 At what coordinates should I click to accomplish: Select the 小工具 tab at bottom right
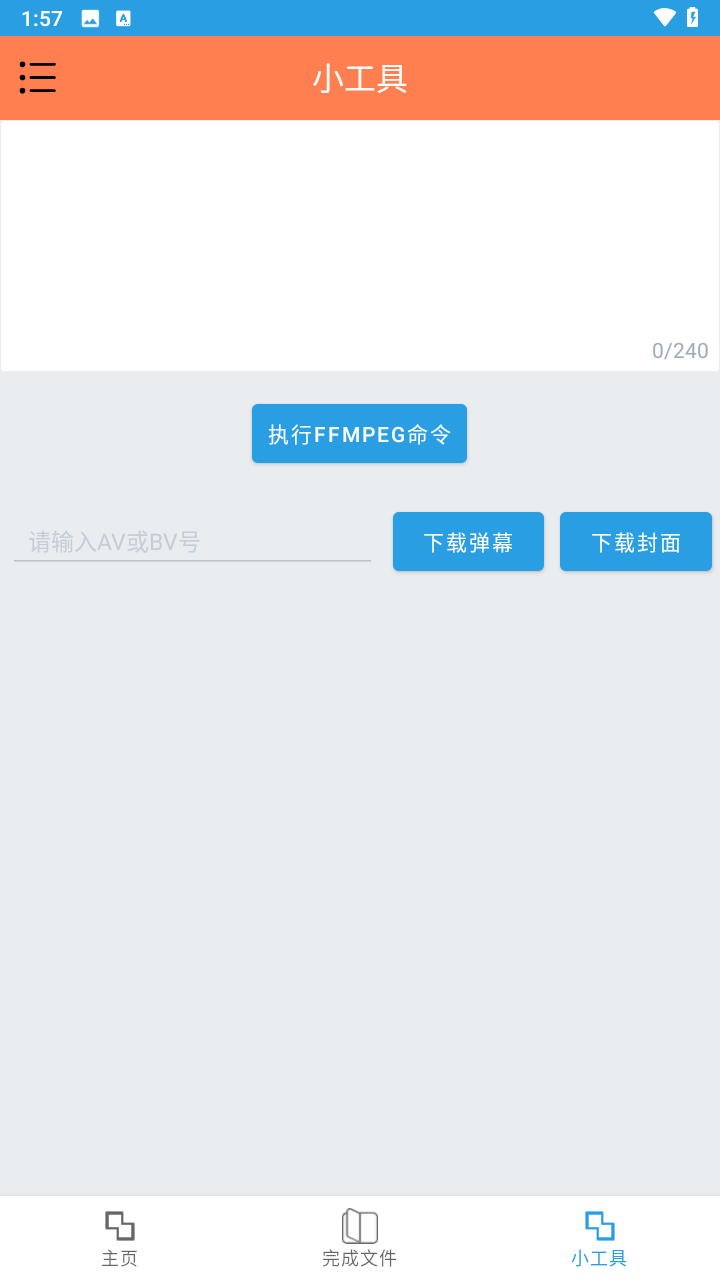[598, 1237]
